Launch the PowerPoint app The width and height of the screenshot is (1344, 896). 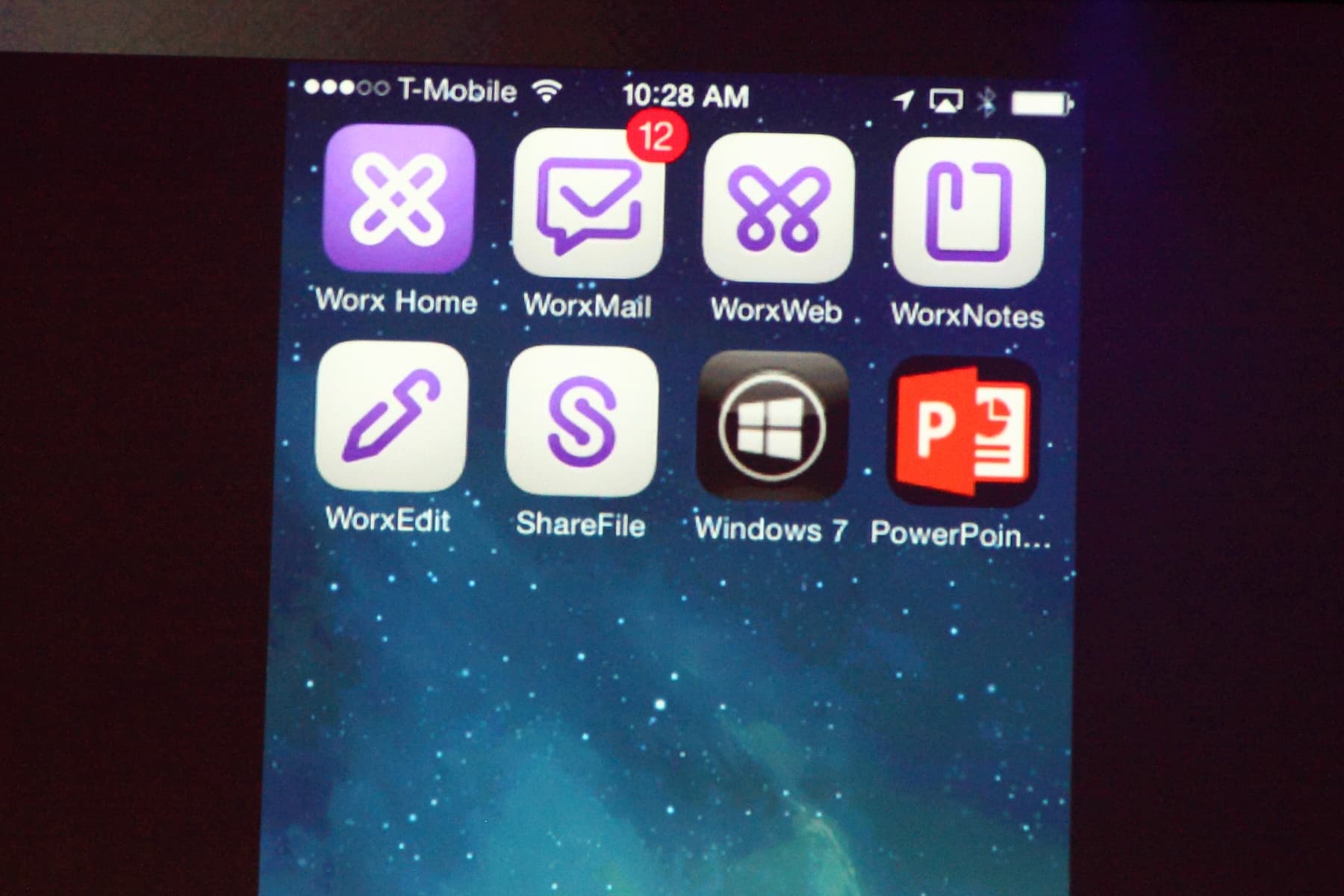tap(963, 432)
